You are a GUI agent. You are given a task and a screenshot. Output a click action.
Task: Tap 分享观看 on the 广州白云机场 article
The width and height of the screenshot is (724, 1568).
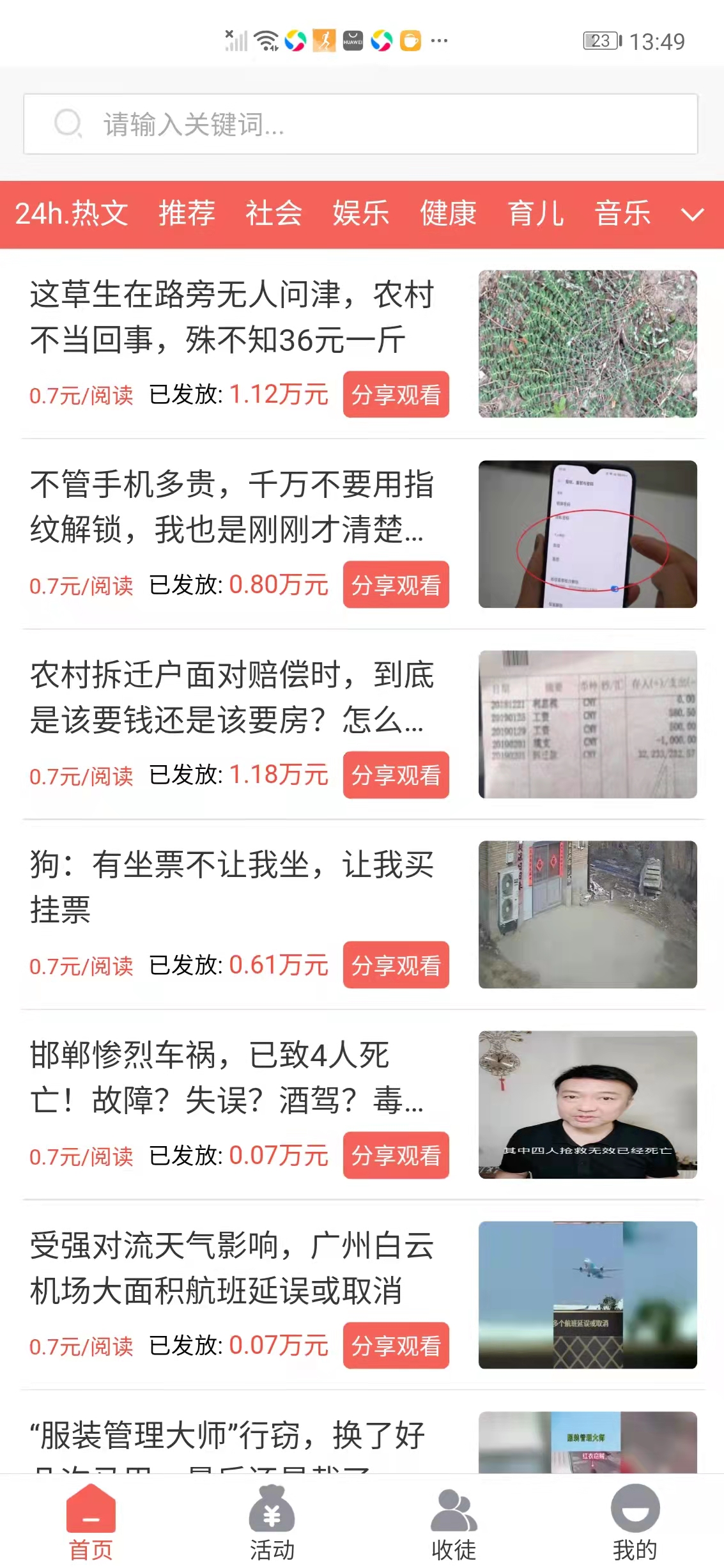pyautogui.click(x=396, y=1346)
